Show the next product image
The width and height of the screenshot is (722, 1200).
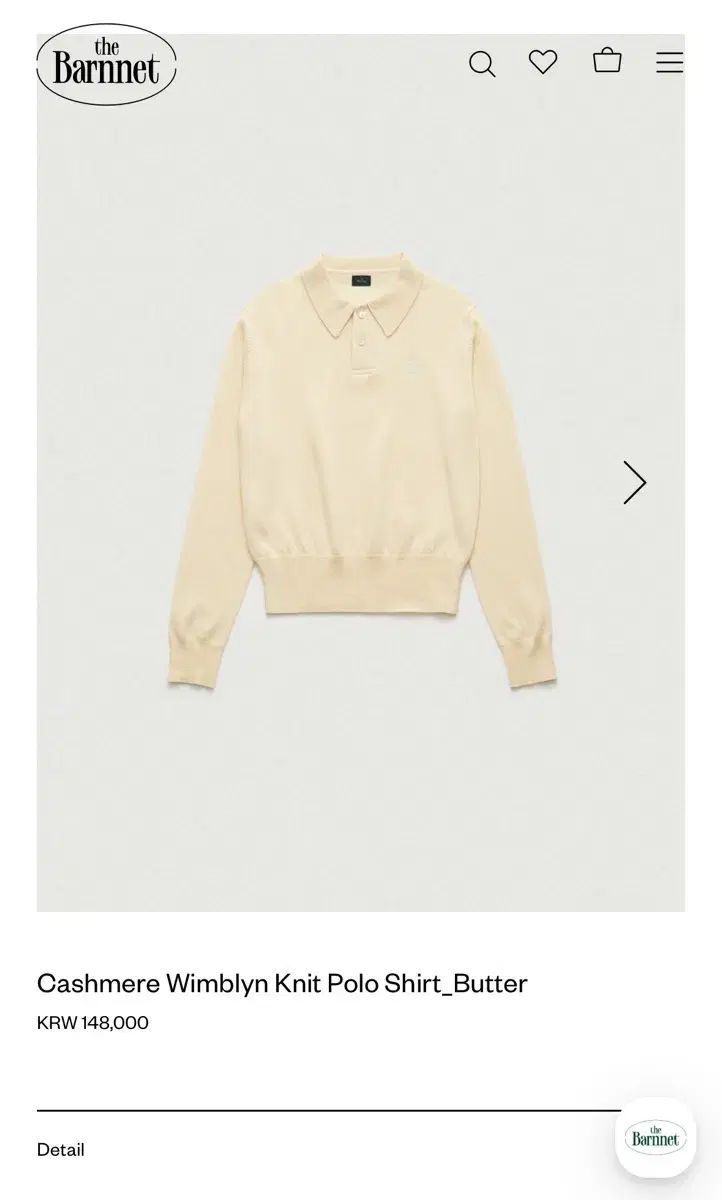pos(634,482)
